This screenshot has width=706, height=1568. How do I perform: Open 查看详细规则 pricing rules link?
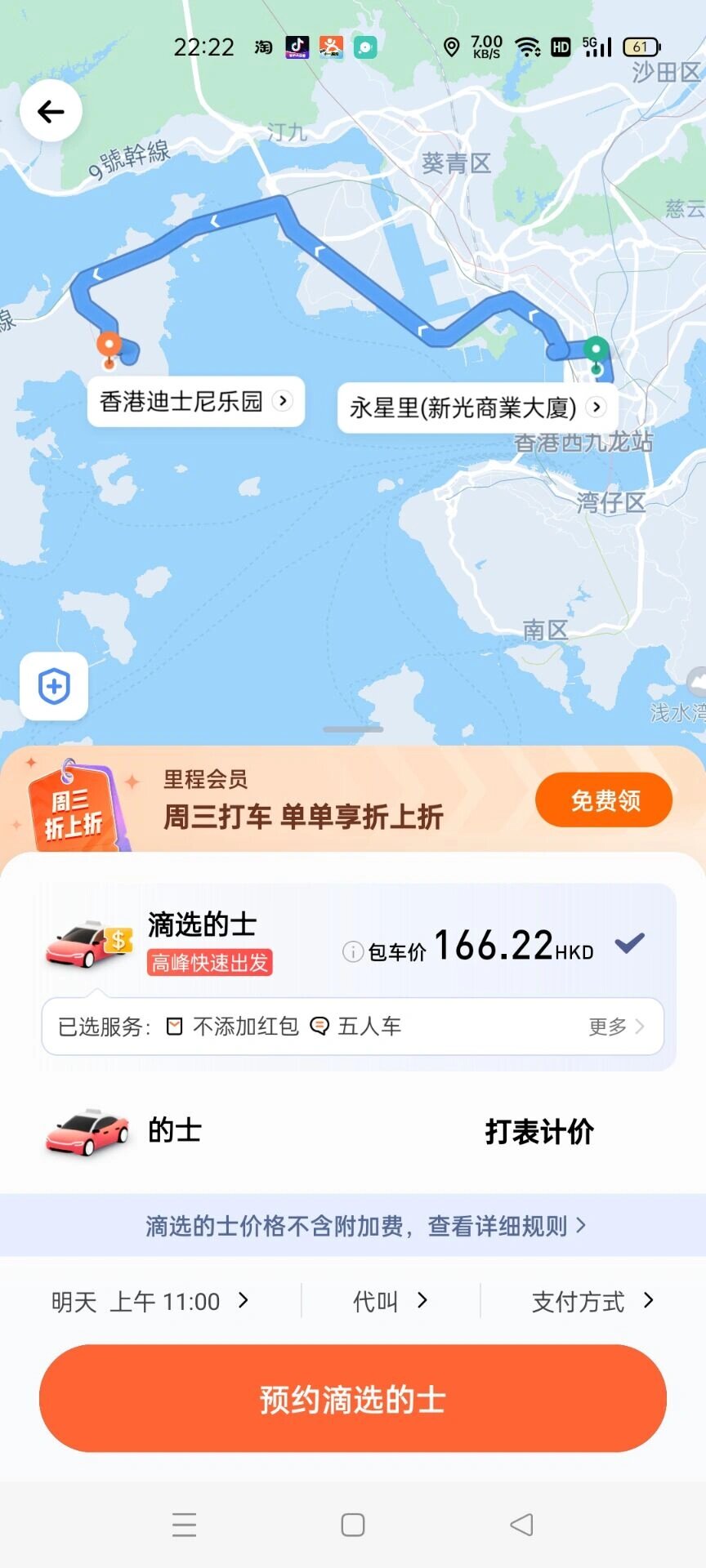pyautogui.click(x=503, y=1225)
